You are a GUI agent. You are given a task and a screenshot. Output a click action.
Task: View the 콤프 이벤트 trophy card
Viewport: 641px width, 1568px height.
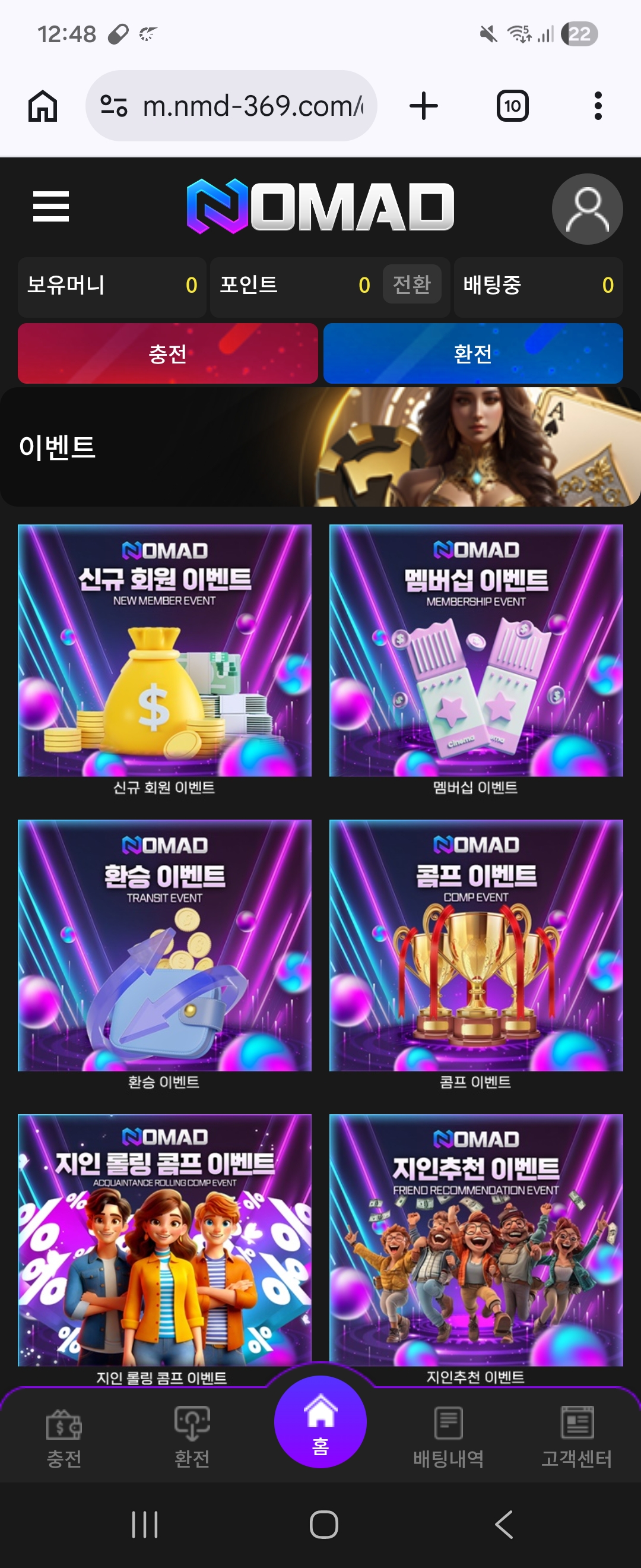click(475, 946)
